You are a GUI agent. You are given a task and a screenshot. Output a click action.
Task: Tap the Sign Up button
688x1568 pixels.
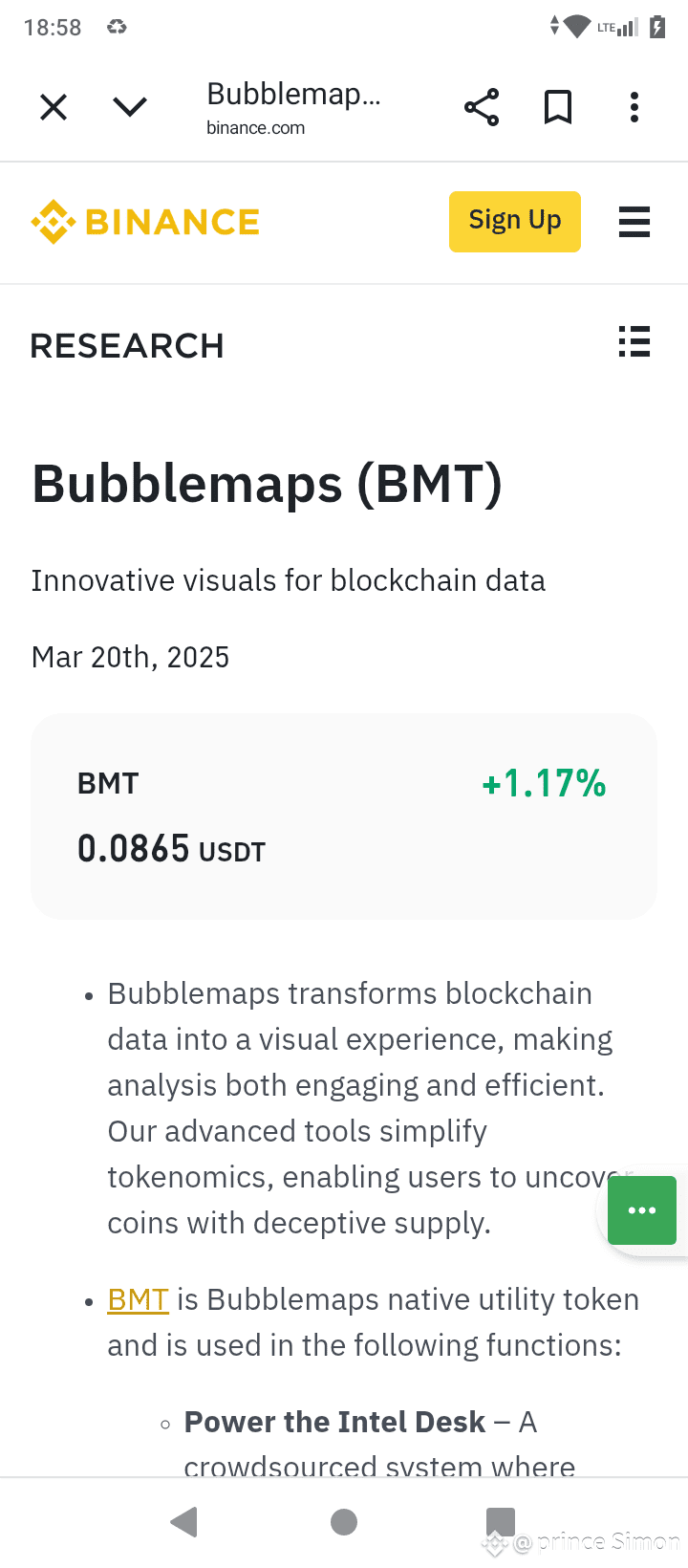[514, 222]
